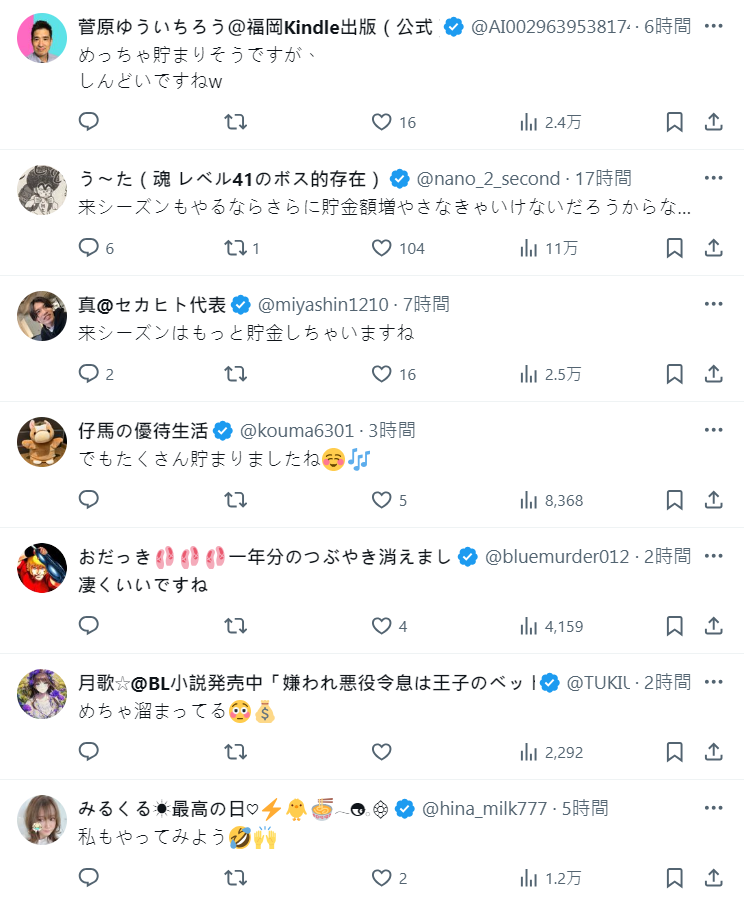Reply to 仔馬の優待生活's post
Image resolution: width=744 pixels, height=905 pixels.
(x=89, y=500)
